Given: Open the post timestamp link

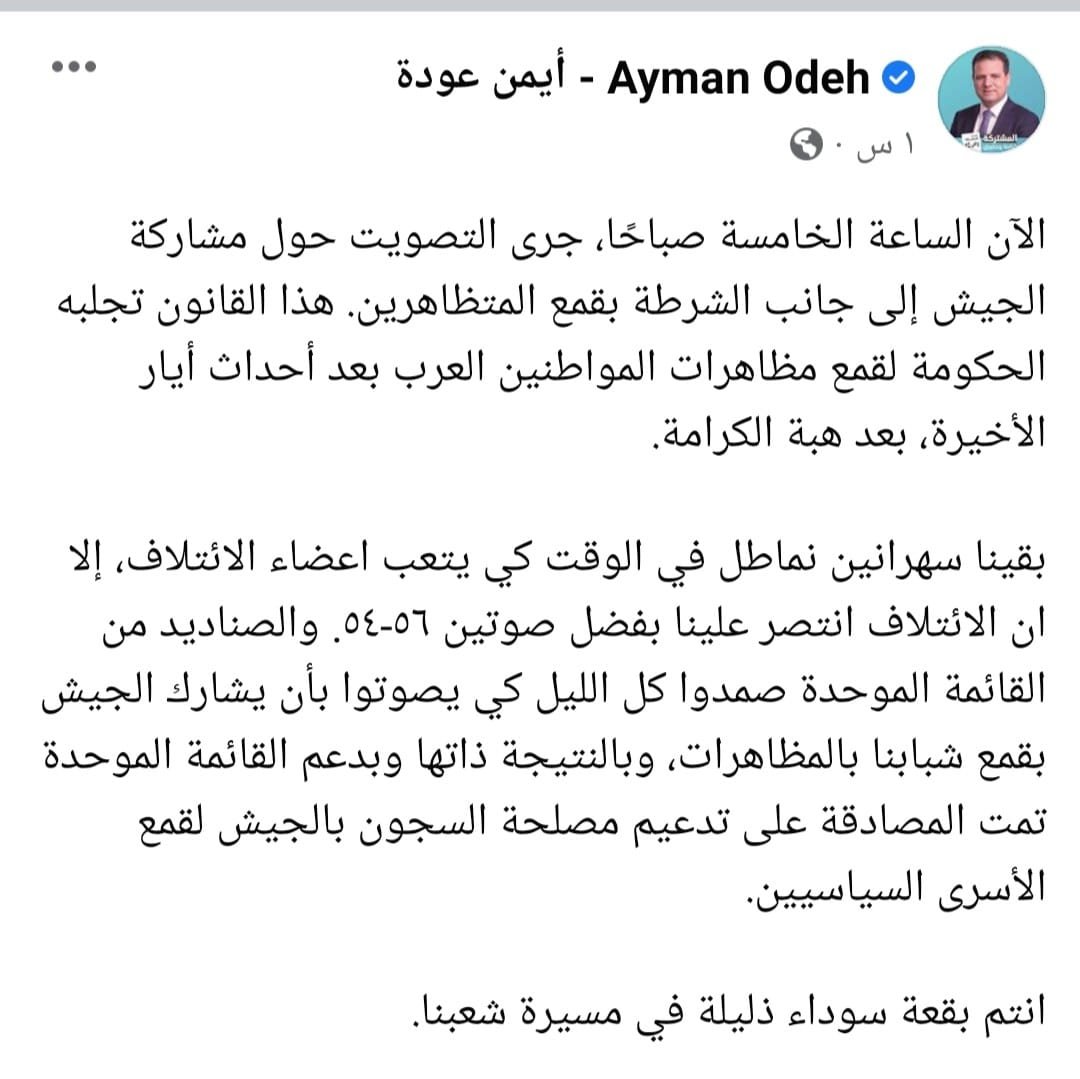Looking at the screenshot, I should pos(885,145).
